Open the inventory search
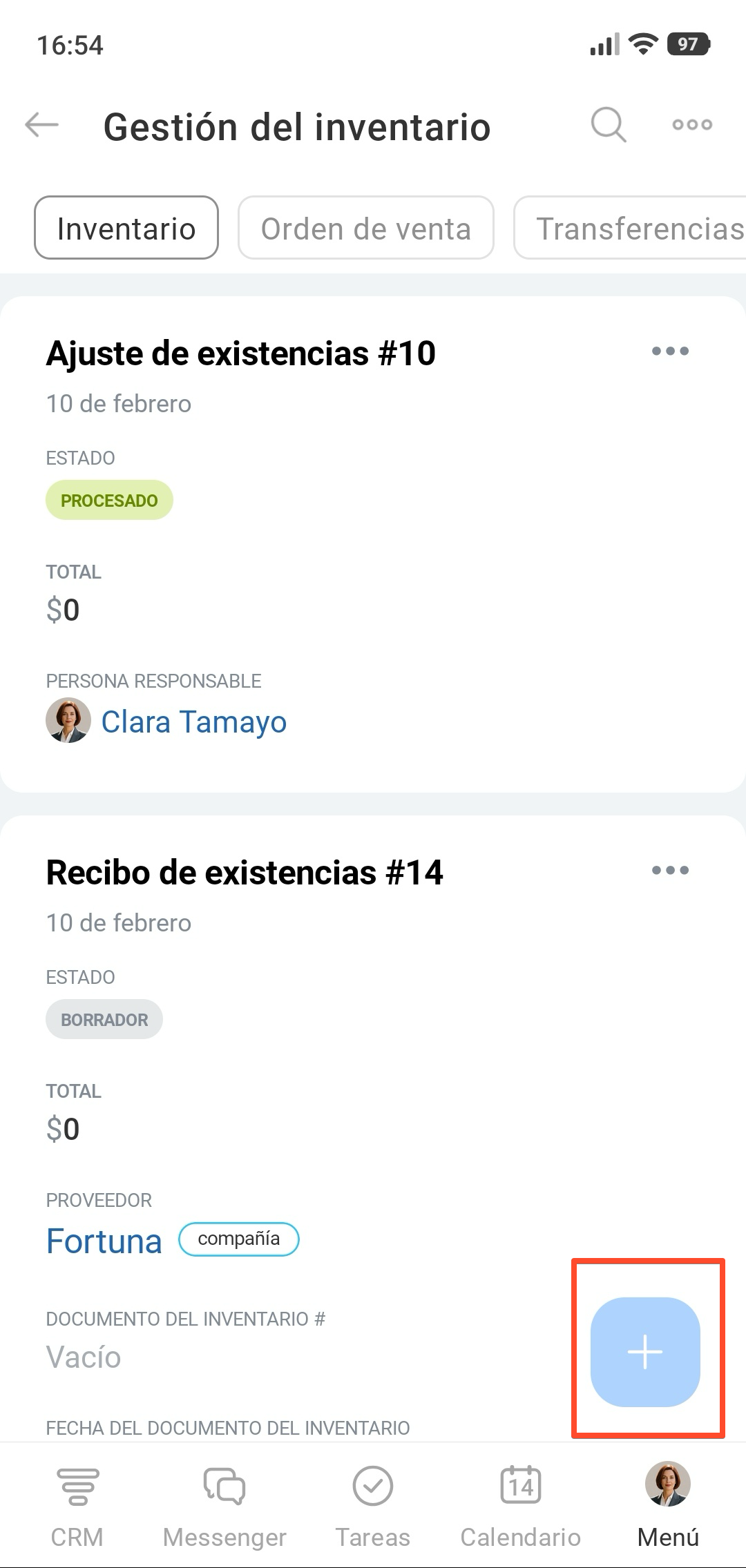Image resolution: width=746 pixels, height=1568 pixels. pos(609,125)
